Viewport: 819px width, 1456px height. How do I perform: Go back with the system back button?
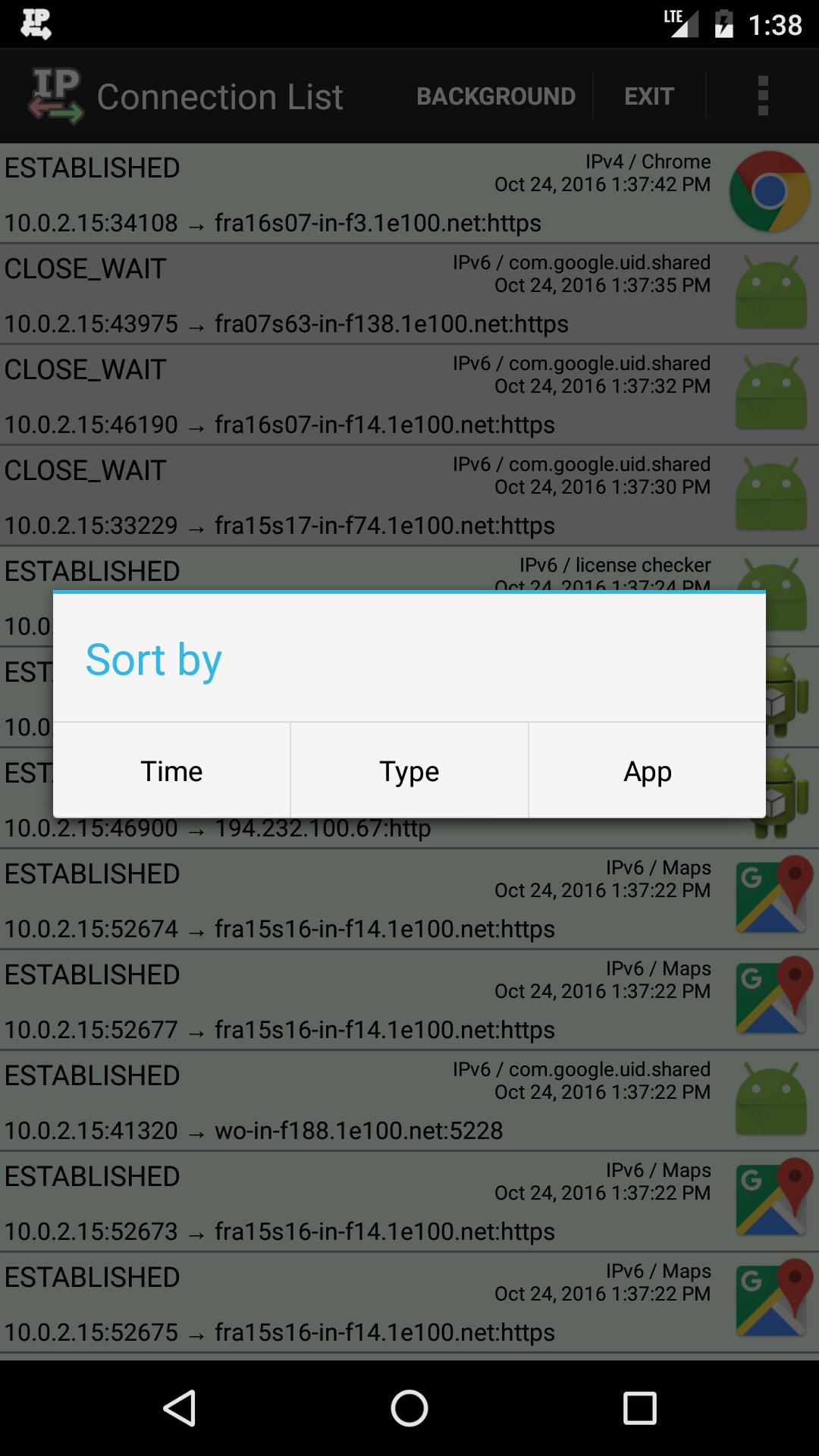tap(180, 1408)
